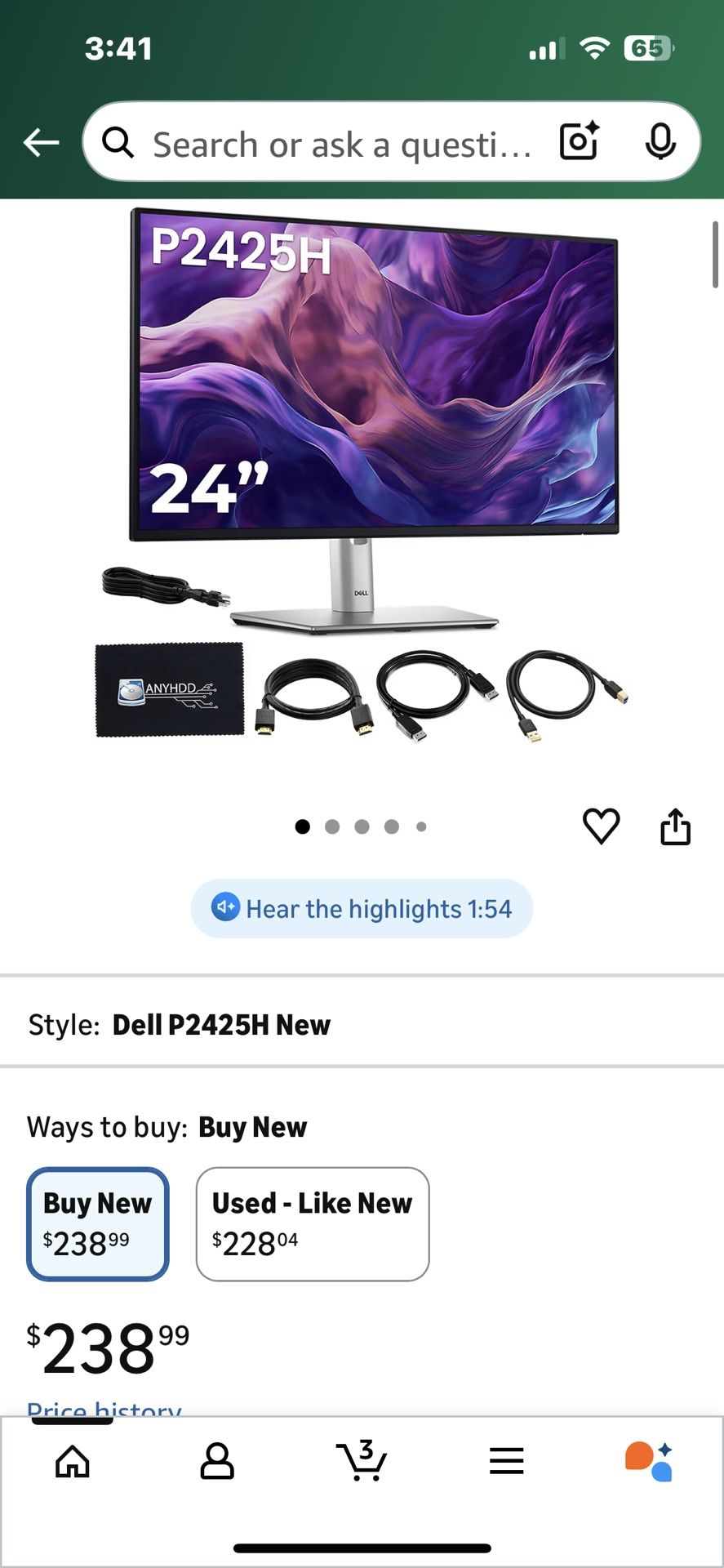This screenshot has height=1568, width=724.
Task: Expand the Style selector for Dell P2425H
Action: [220, 1024]
